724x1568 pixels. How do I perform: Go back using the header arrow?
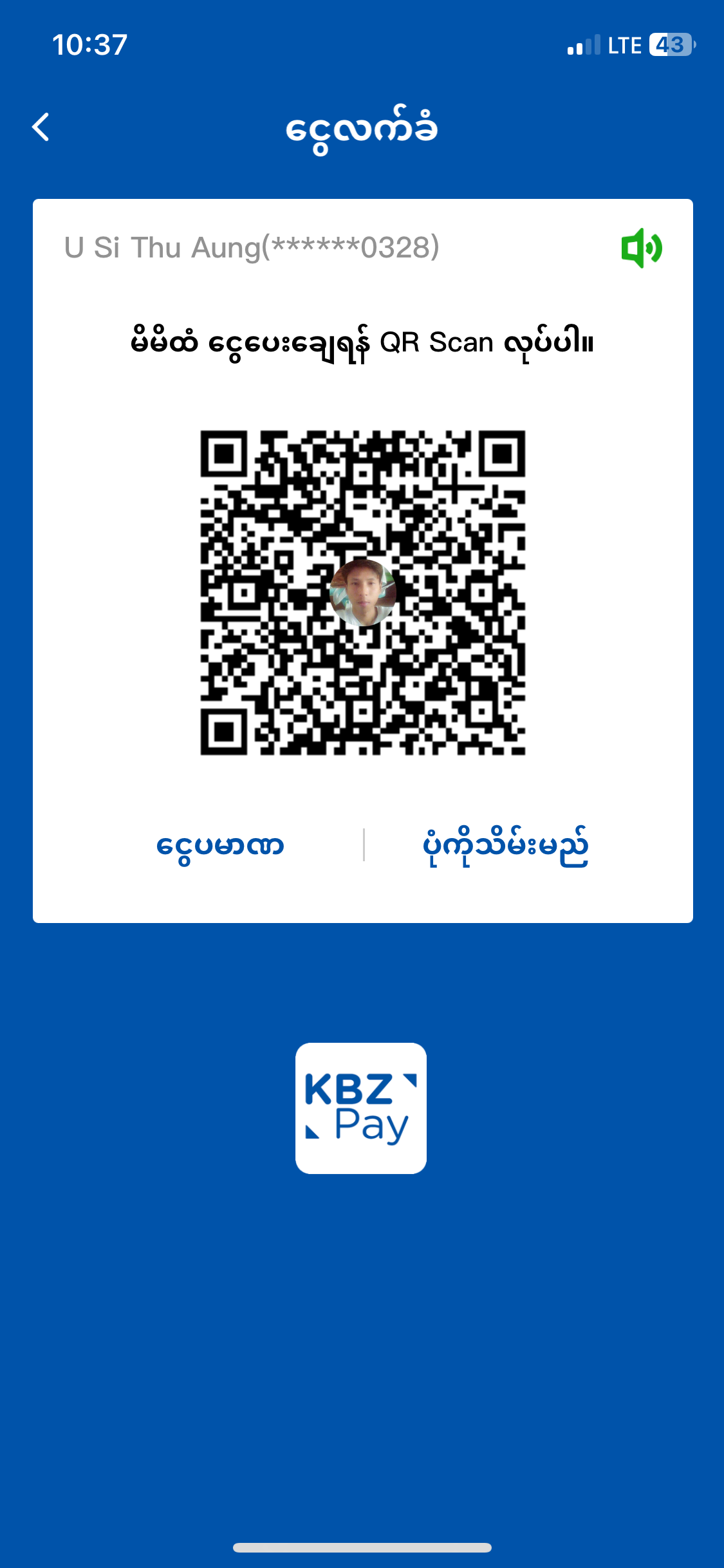[41, 127]
